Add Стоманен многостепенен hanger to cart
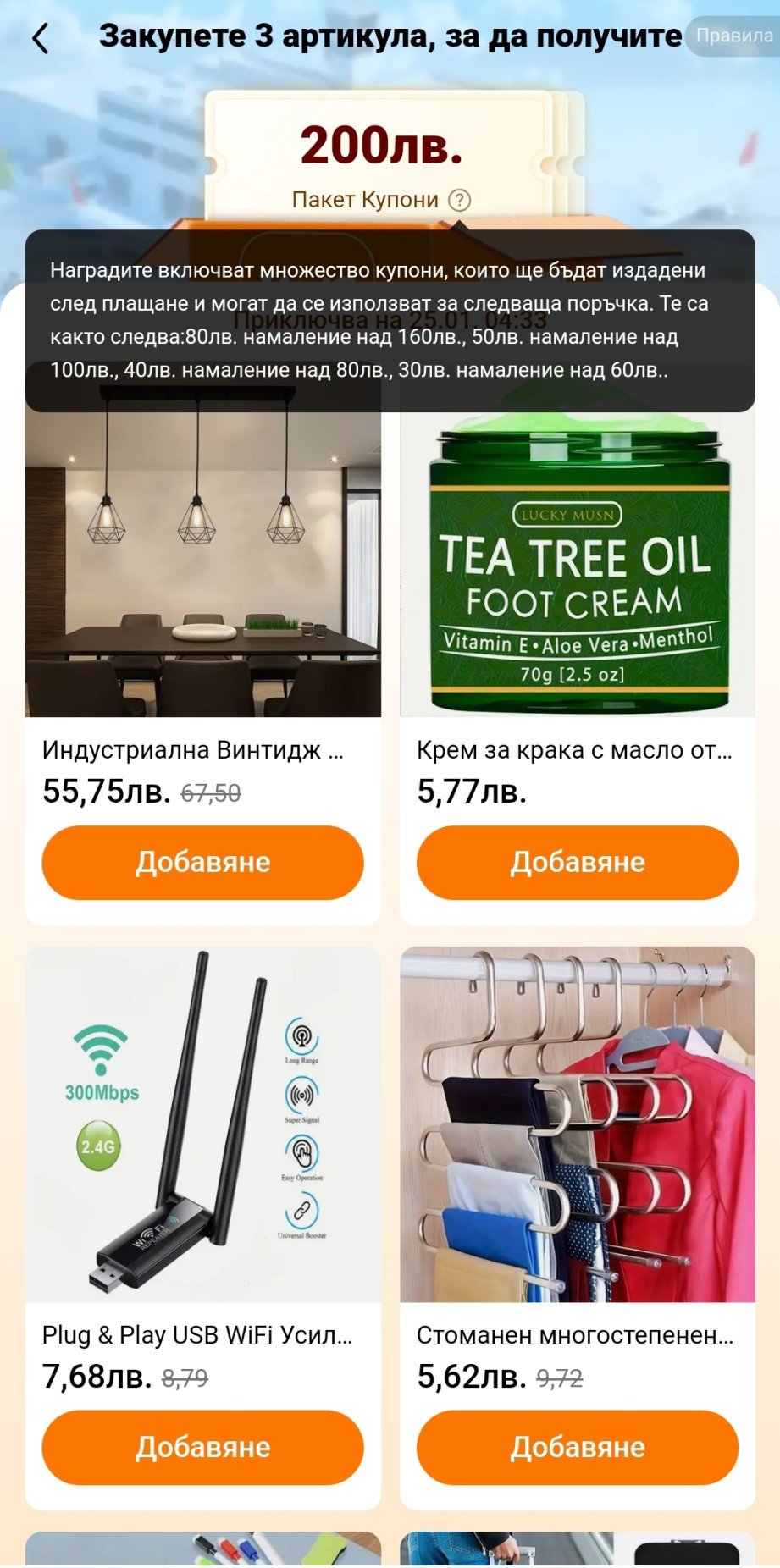This screenshot has width=780, height=1568. [577, 1447]
